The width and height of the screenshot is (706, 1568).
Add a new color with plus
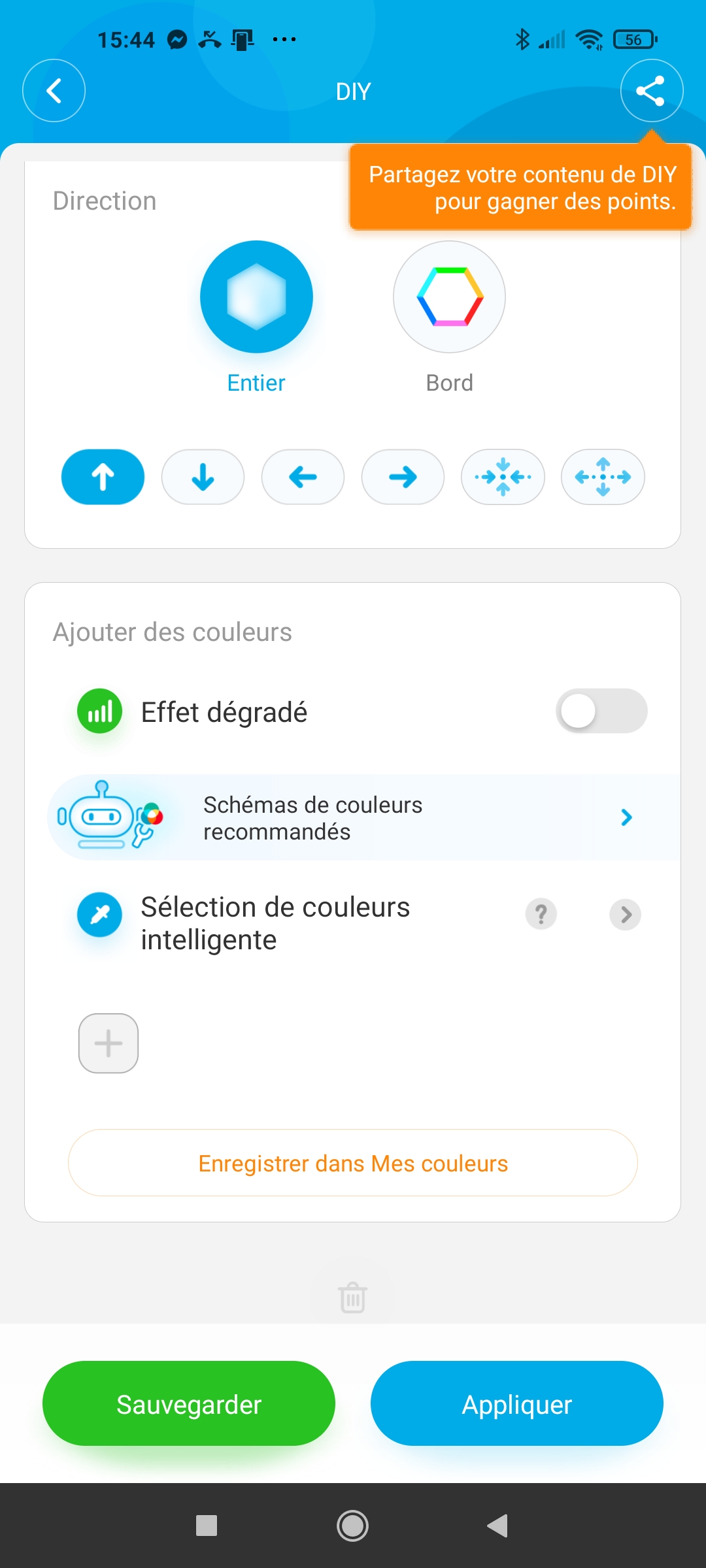coord(109,1043)
